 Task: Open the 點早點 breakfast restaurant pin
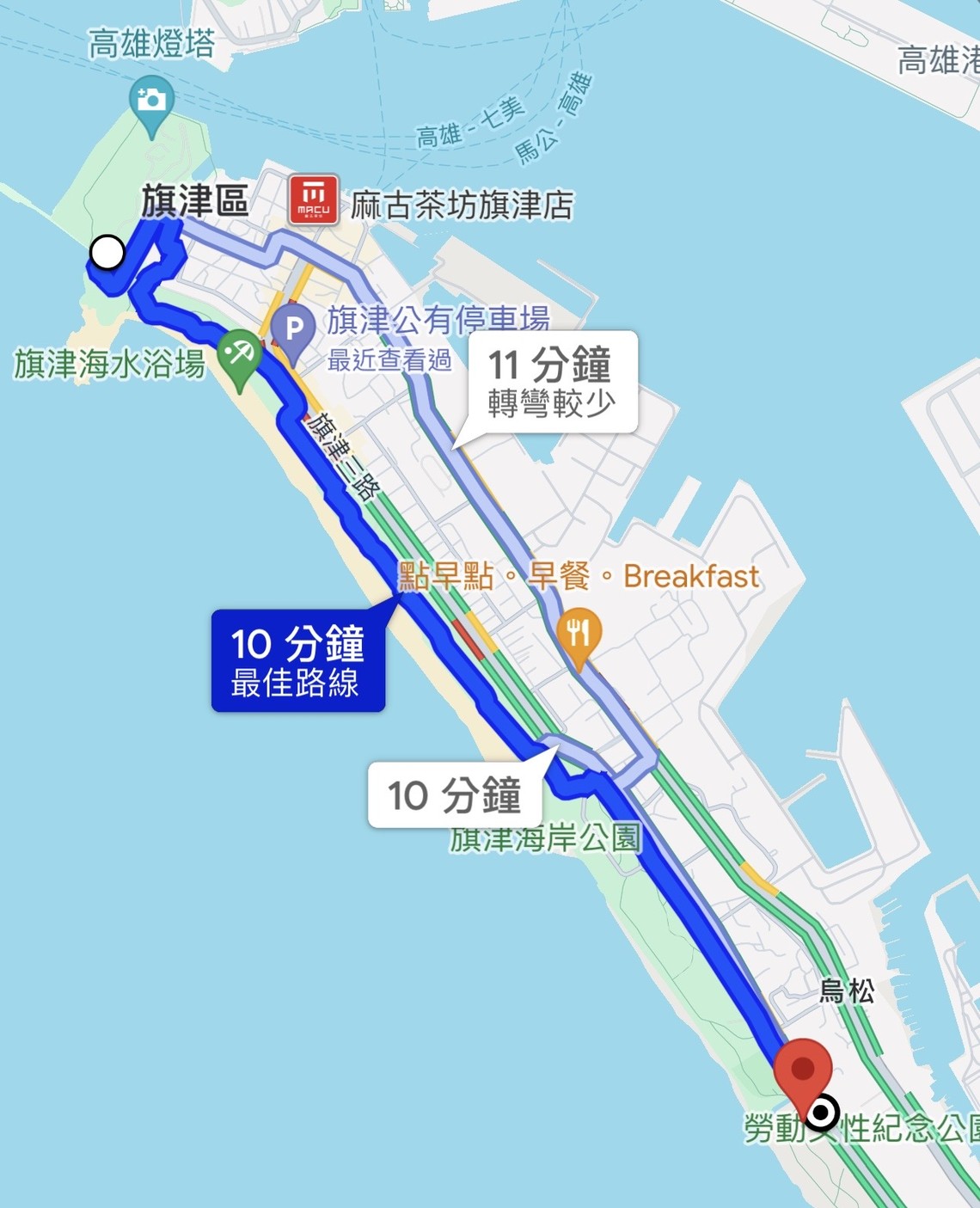(579, 635)
